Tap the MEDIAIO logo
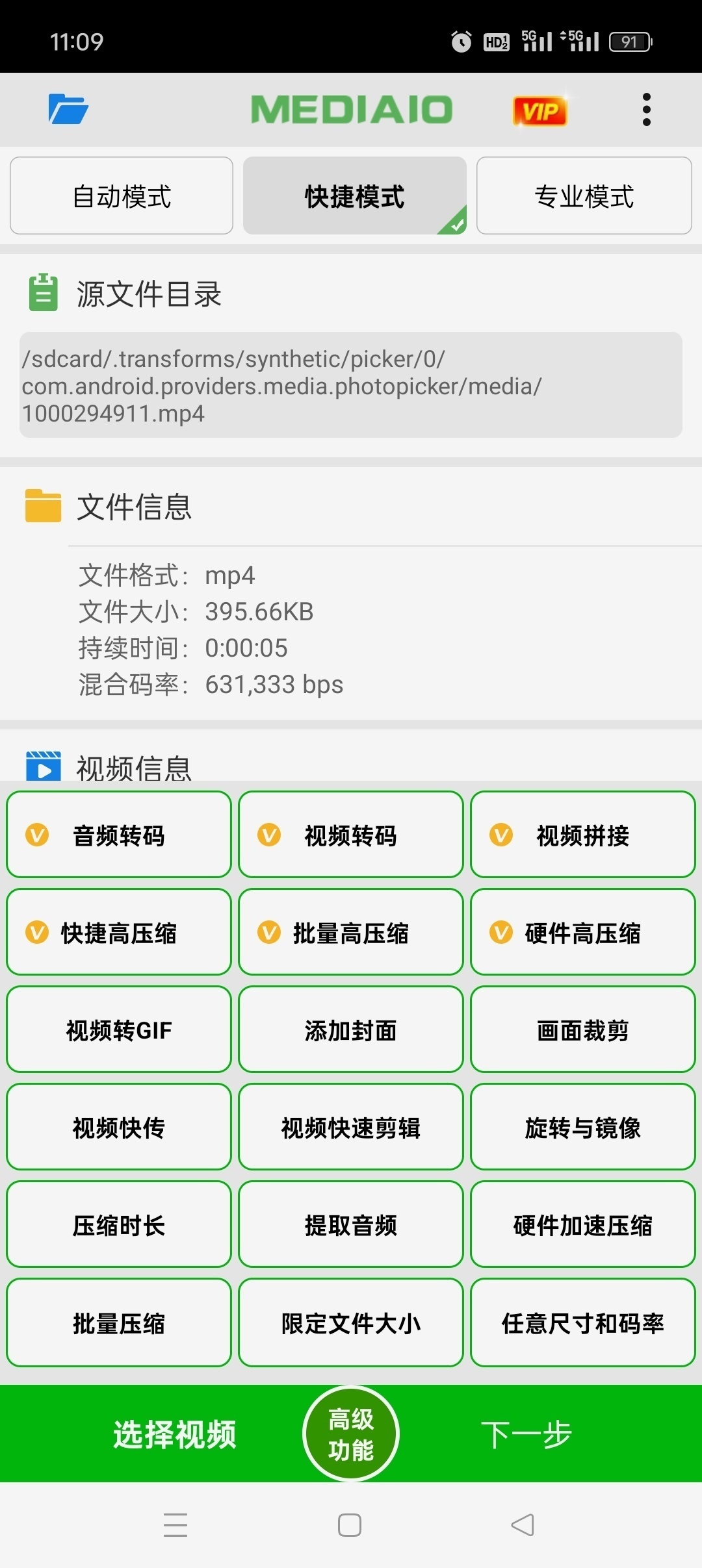 tap(351, 110)
